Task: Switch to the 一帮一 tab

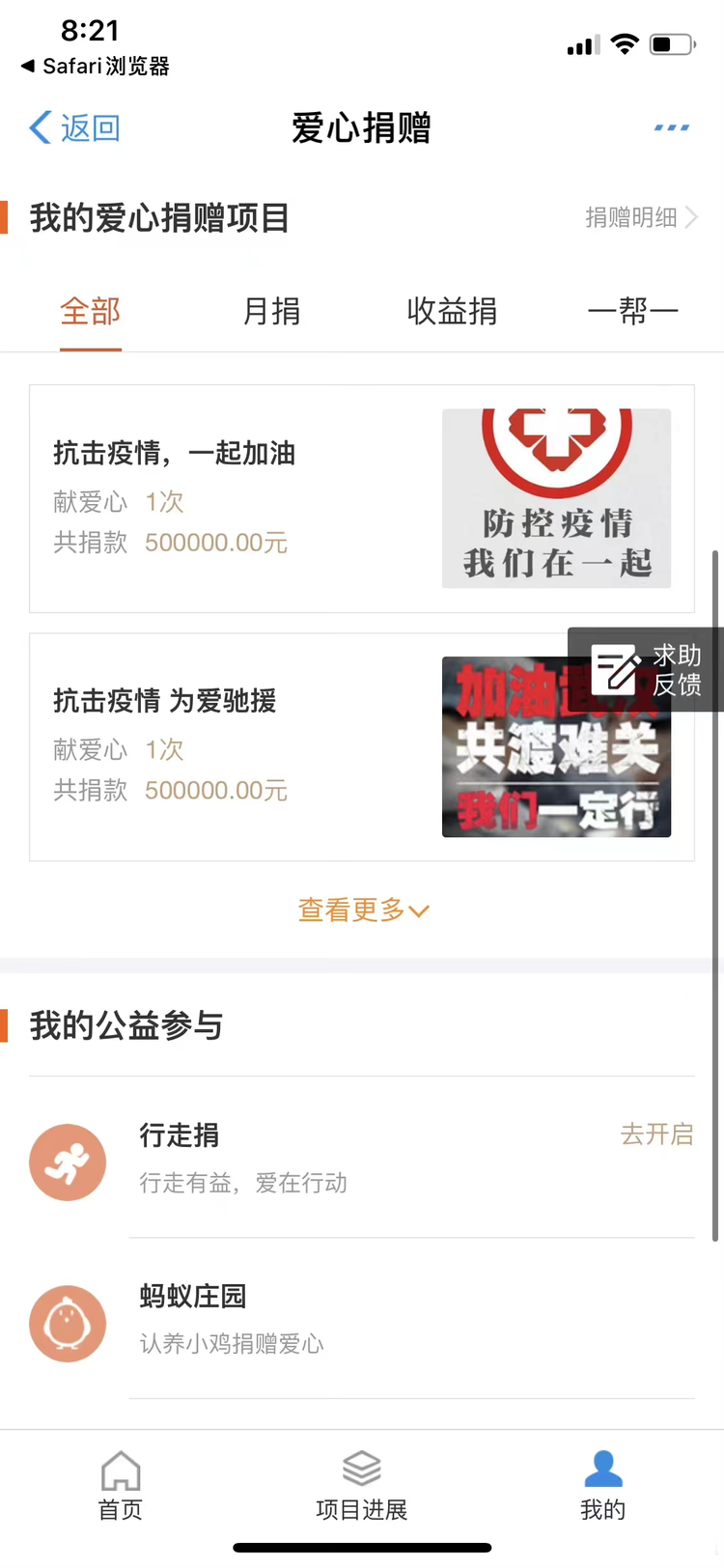Action: click(633, 311)
